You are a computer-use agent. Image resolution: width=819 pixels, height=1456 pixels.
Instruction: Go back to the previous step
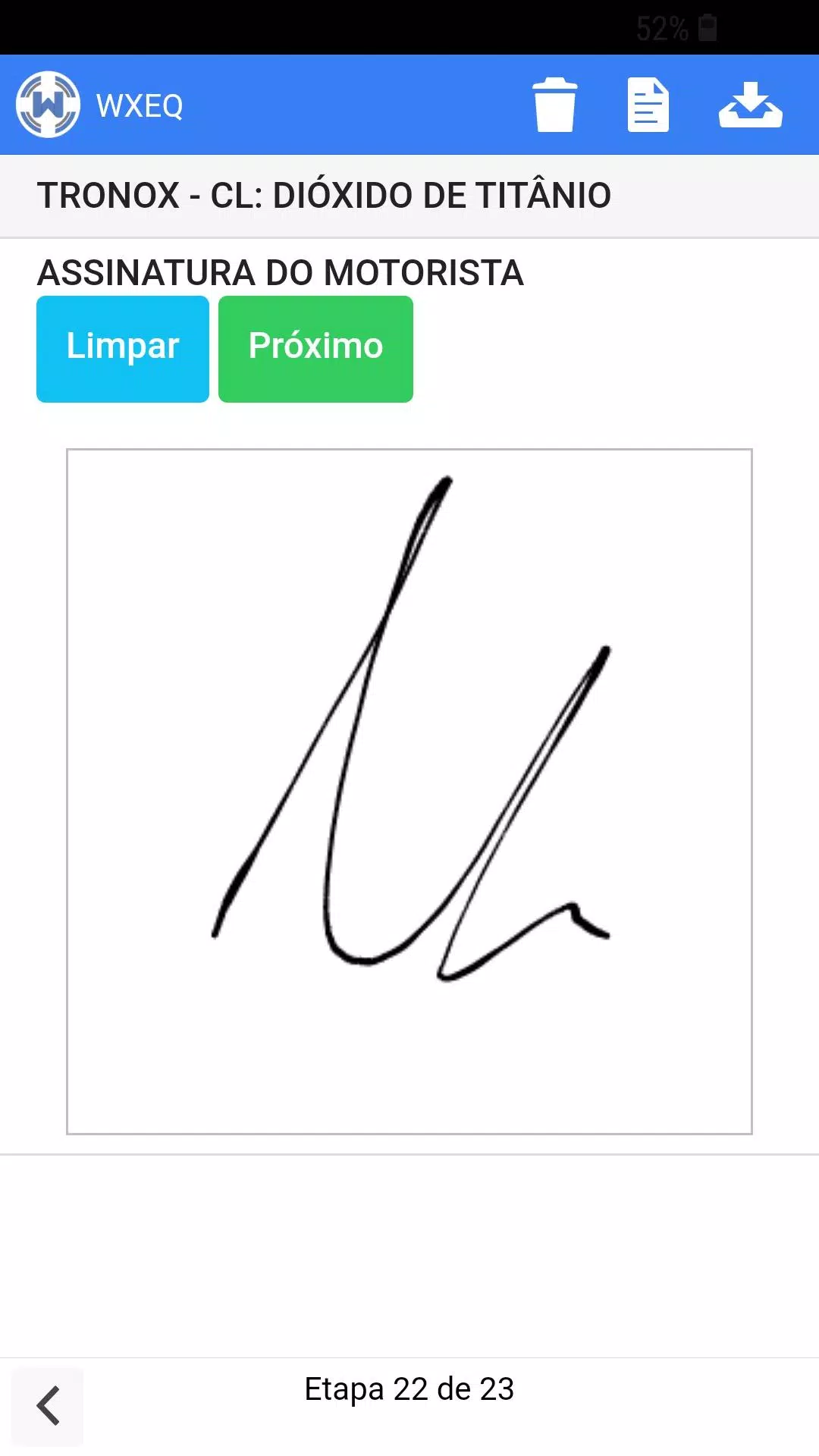coord(48,1405)
